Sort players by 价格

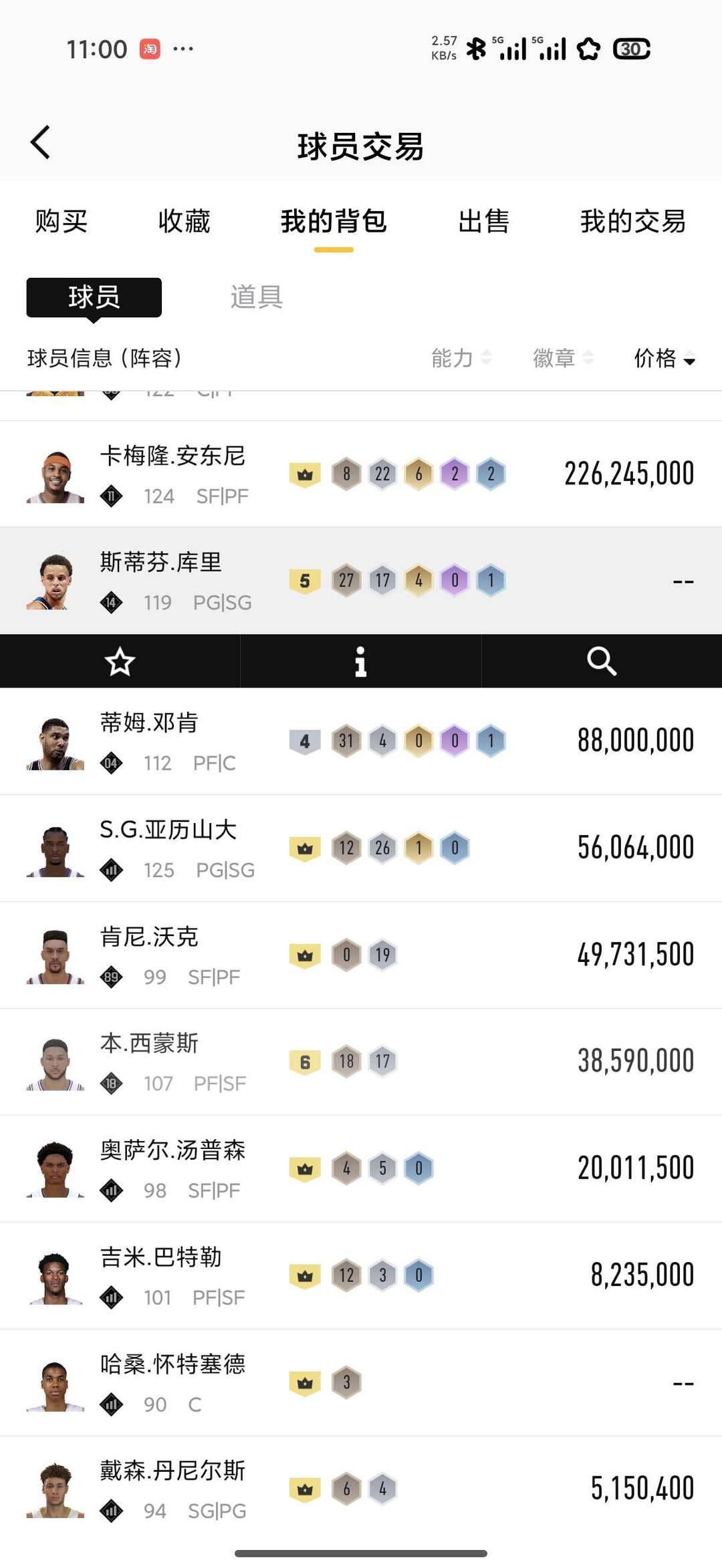point(664,358)
